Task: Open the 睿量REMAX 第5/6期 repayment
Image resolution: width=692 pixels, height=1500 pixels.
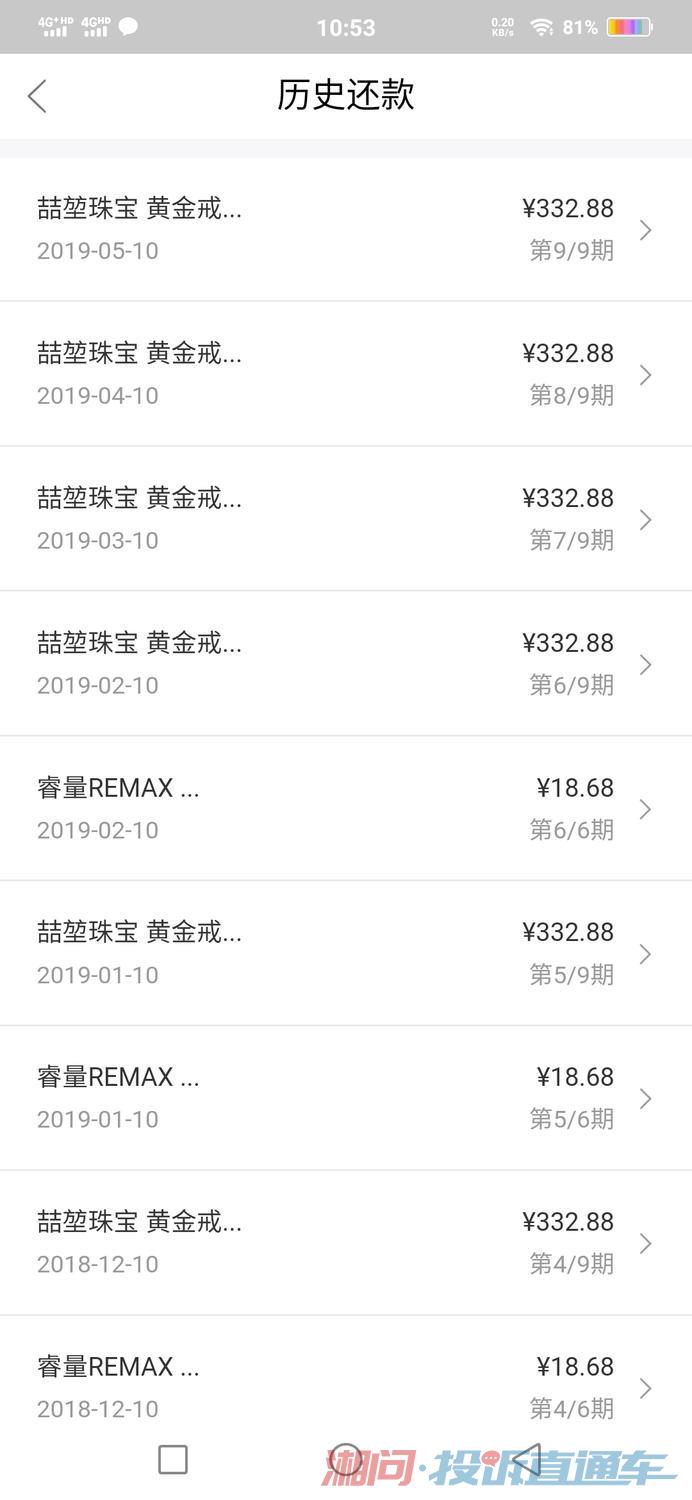Action: click(x=345, y=1098)
